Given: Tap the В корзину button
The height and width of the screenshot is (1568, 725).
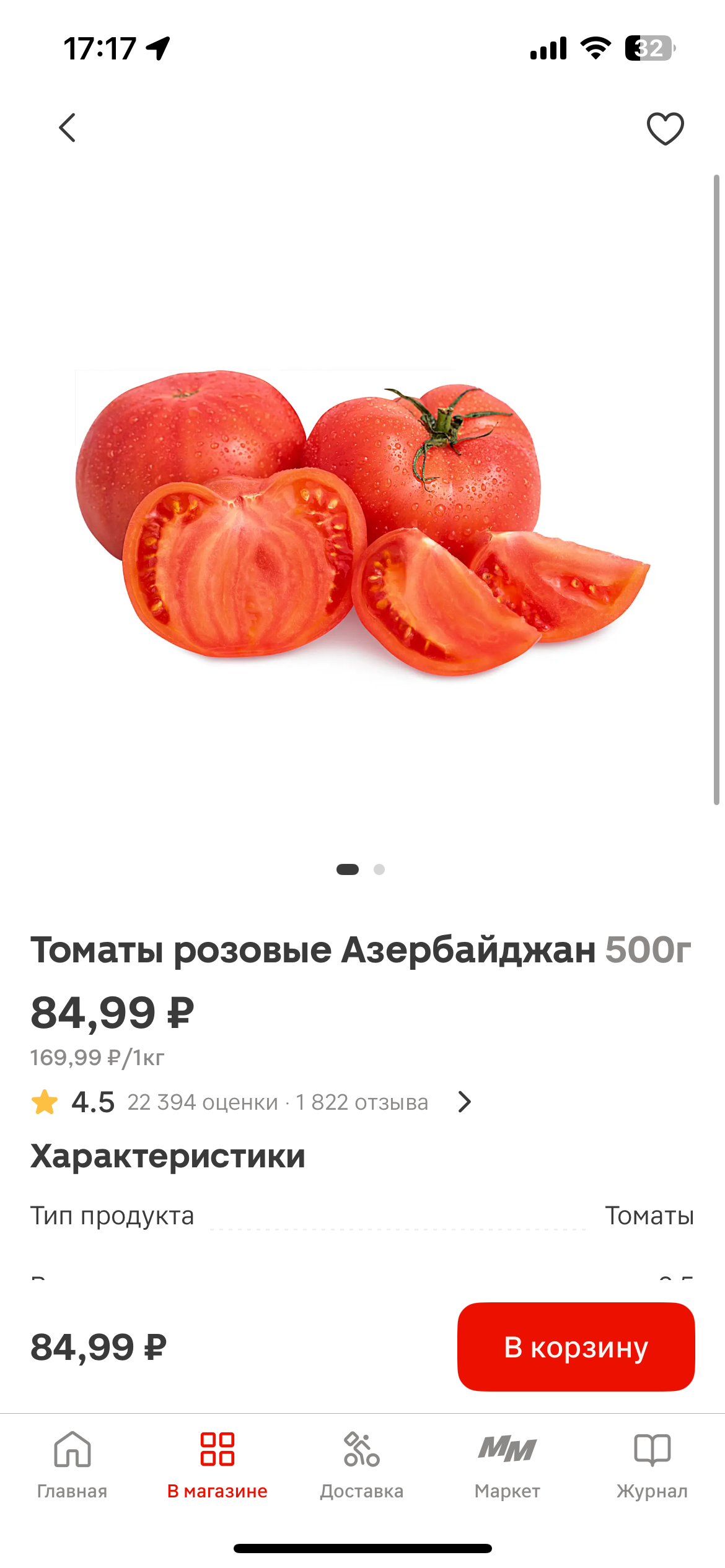Looking at the screenshot, I should (576, 1347).
